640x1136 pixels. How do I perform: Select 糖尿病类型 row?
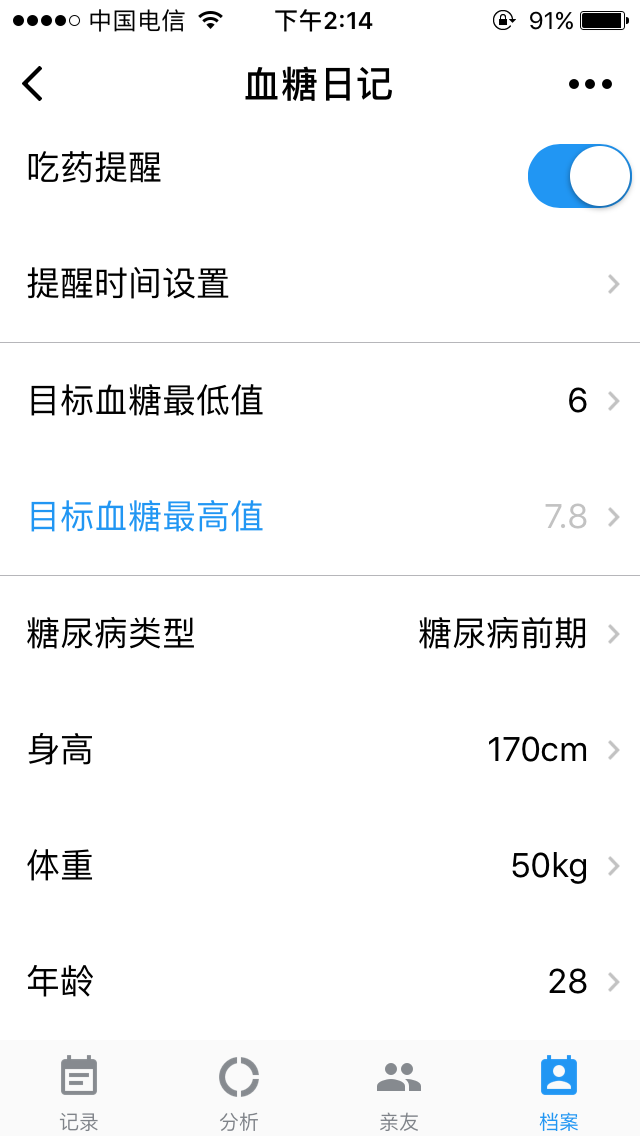[x=320, y=633]
